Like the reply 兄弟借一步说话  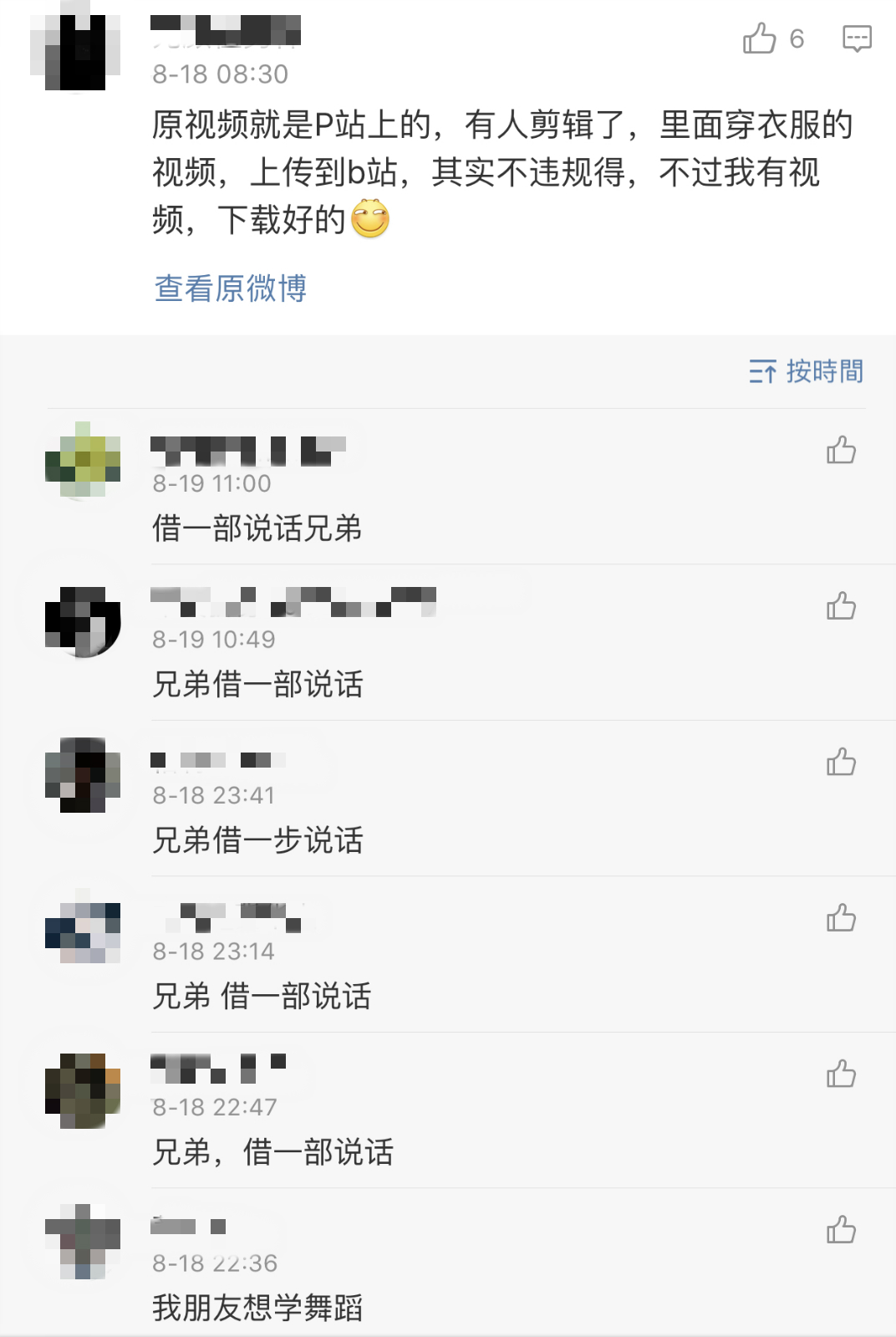[841, 763]
